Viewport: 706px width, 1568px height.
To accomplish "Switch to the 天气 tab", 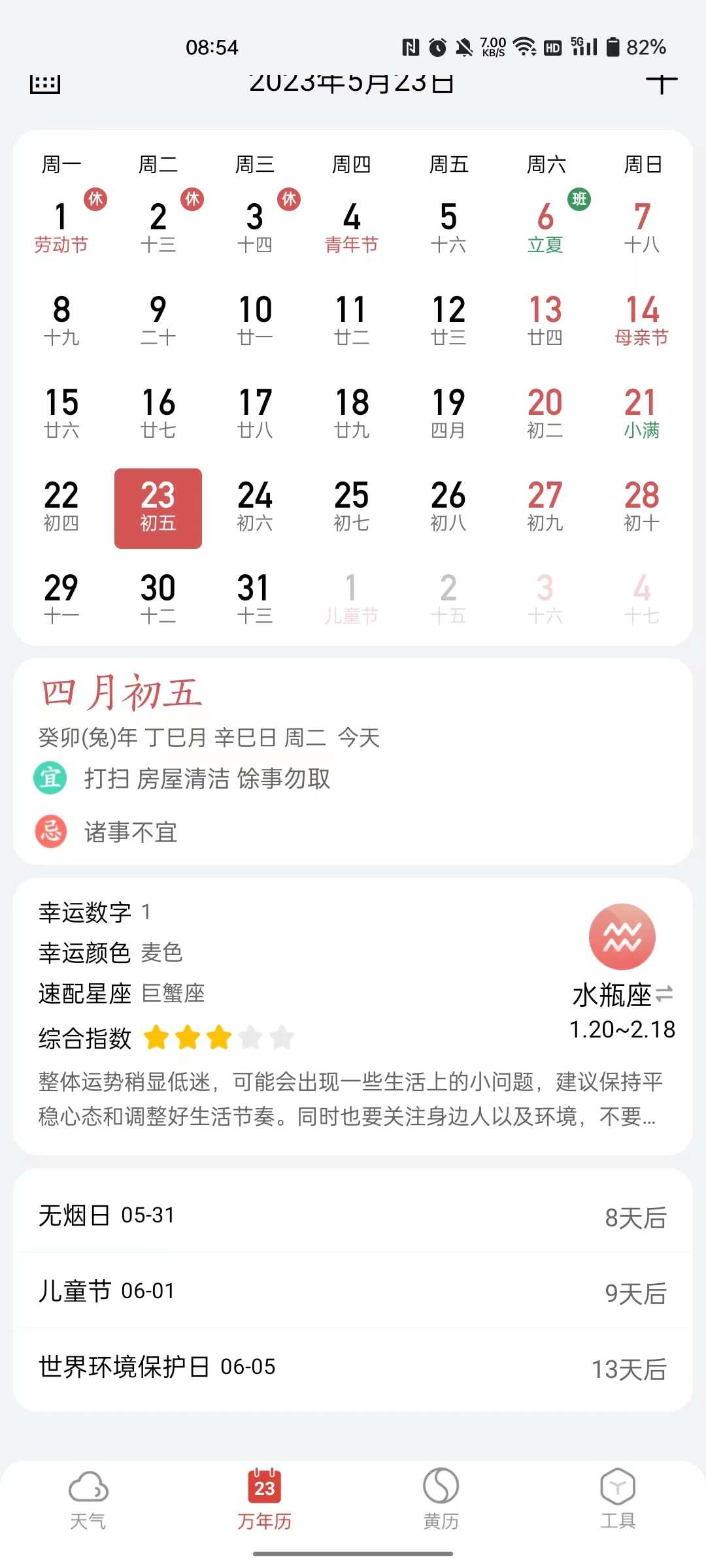I will pos(88,1499).
